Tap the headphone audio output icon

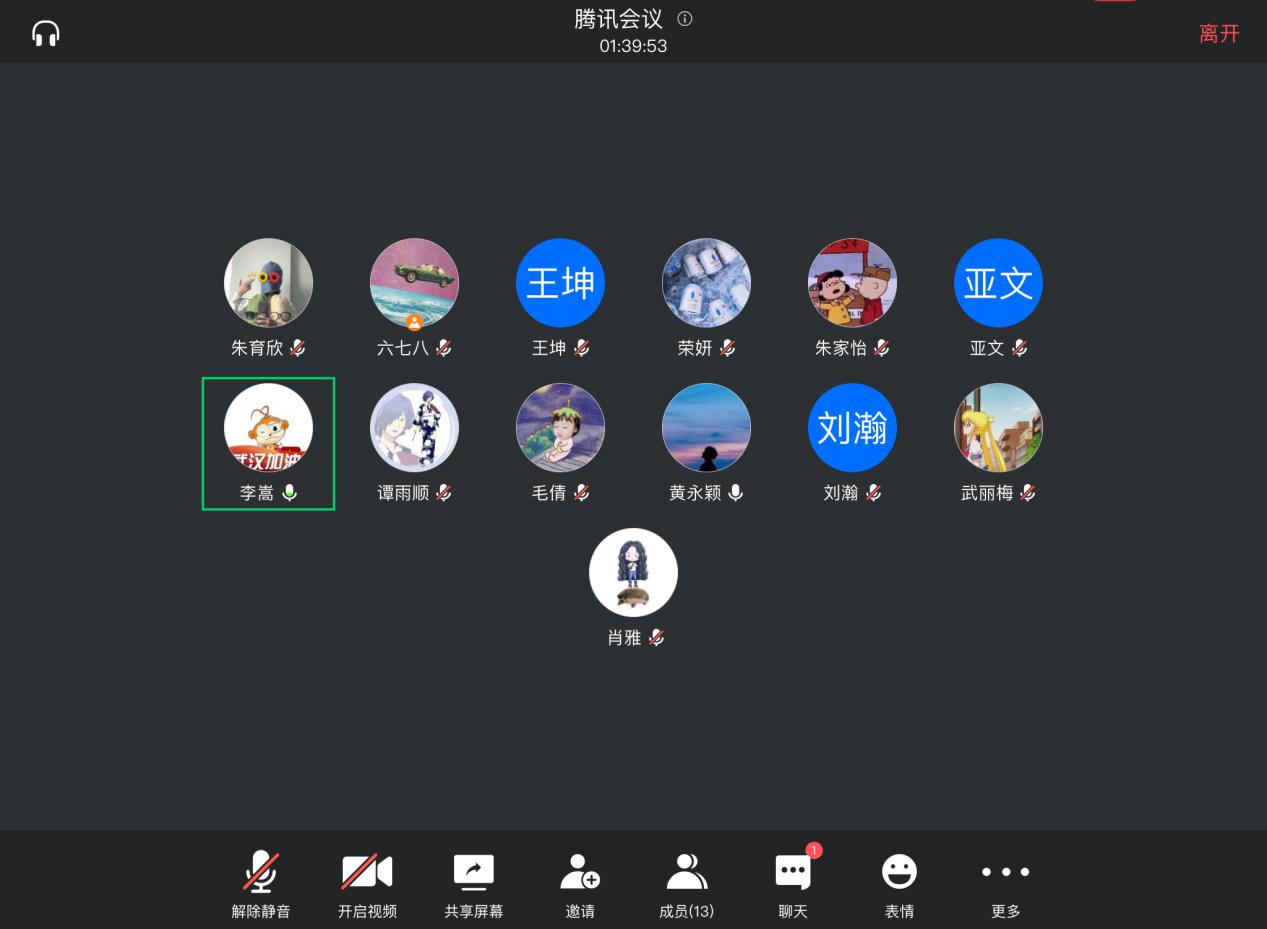coord(46,34)
